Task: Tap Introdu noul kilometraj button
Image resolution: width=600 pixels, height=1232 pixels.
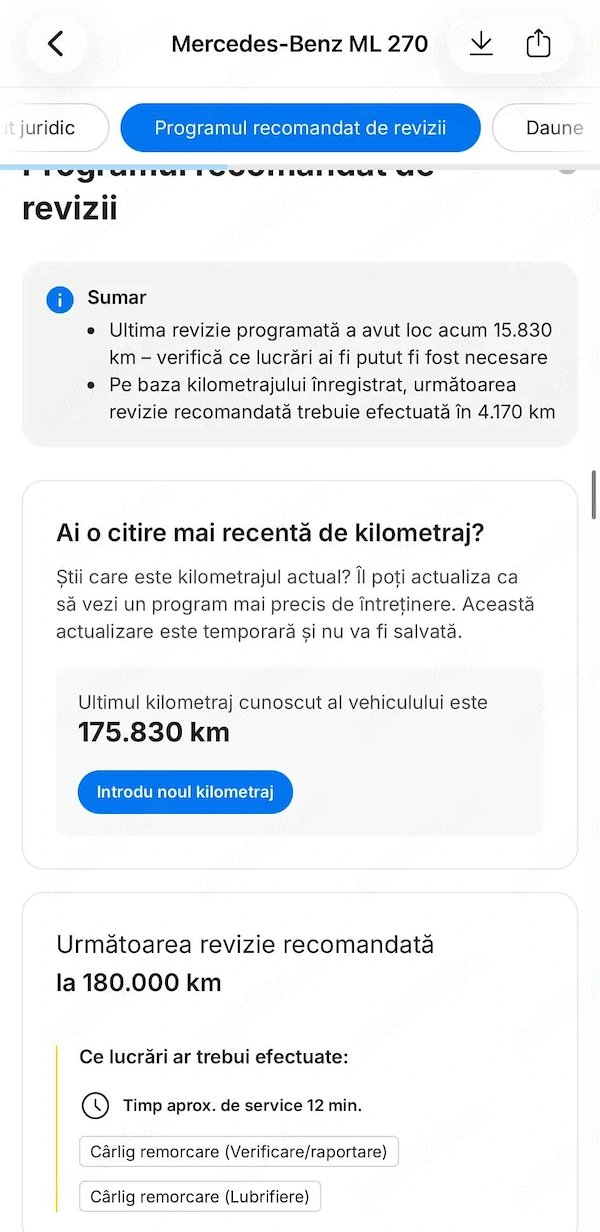Action: coord(185,792)
